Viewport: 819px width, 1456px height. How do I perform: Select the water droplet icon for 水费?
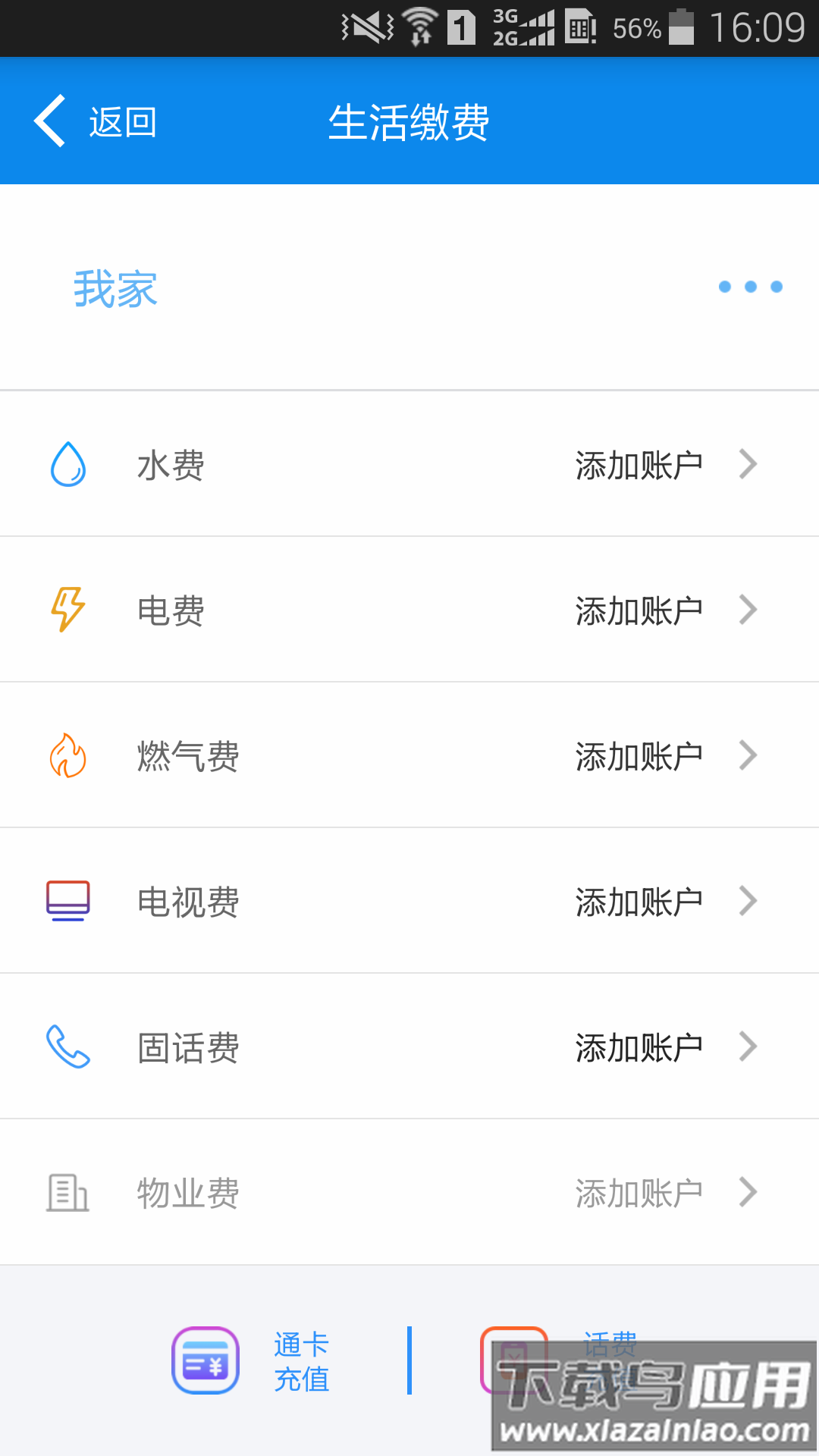pyautogui.click(x=67, y=463)
